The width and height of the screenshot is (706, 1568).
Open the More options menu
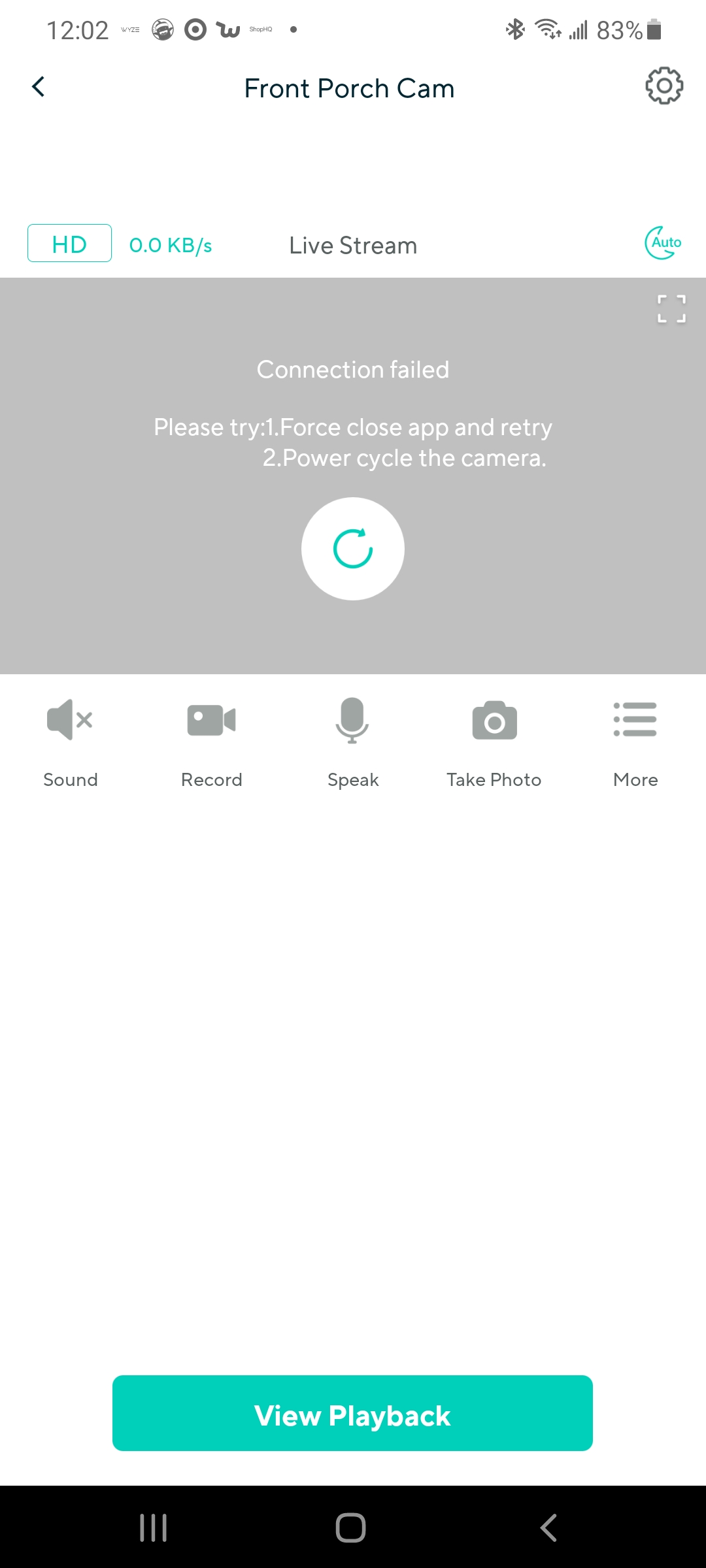635,742
